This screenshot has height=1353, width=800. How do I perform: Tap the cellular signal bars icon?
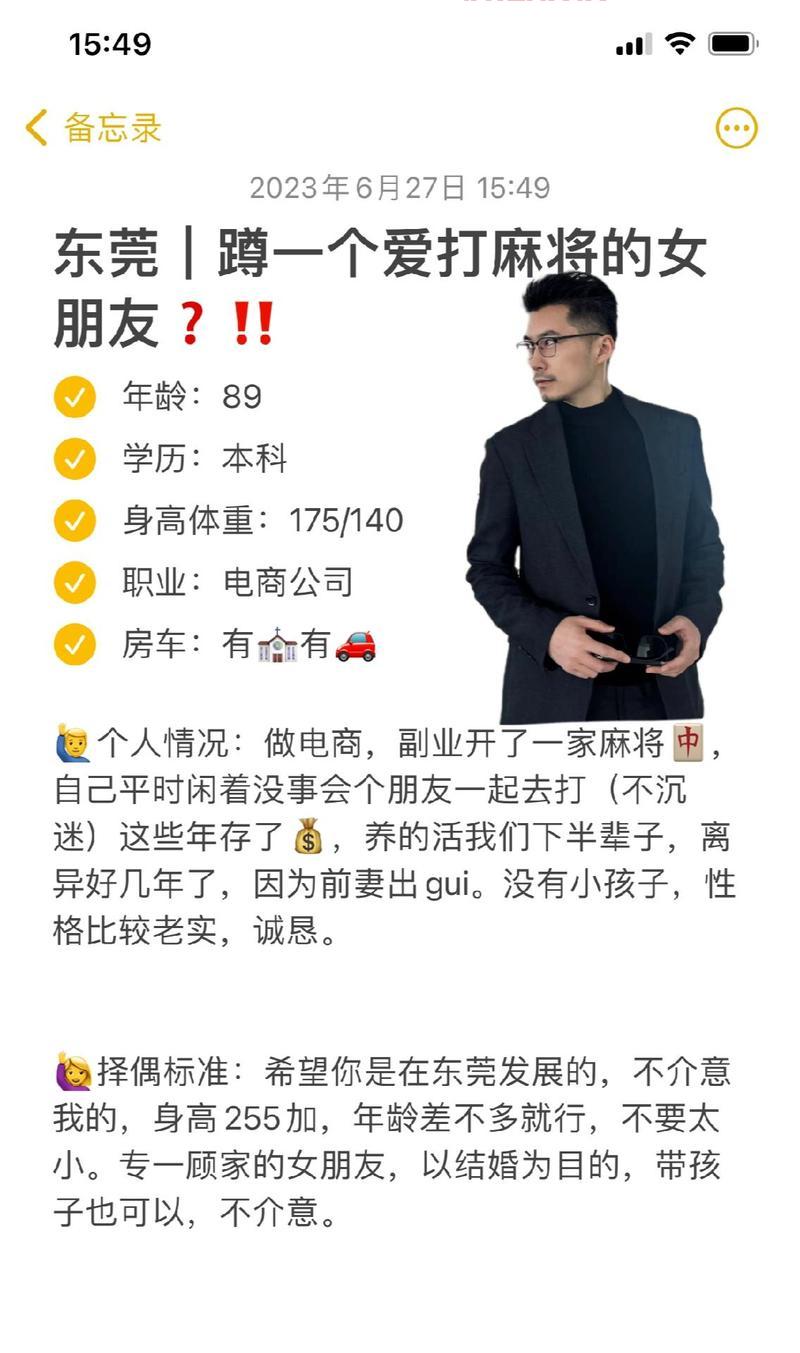click(x=635, y=44)
